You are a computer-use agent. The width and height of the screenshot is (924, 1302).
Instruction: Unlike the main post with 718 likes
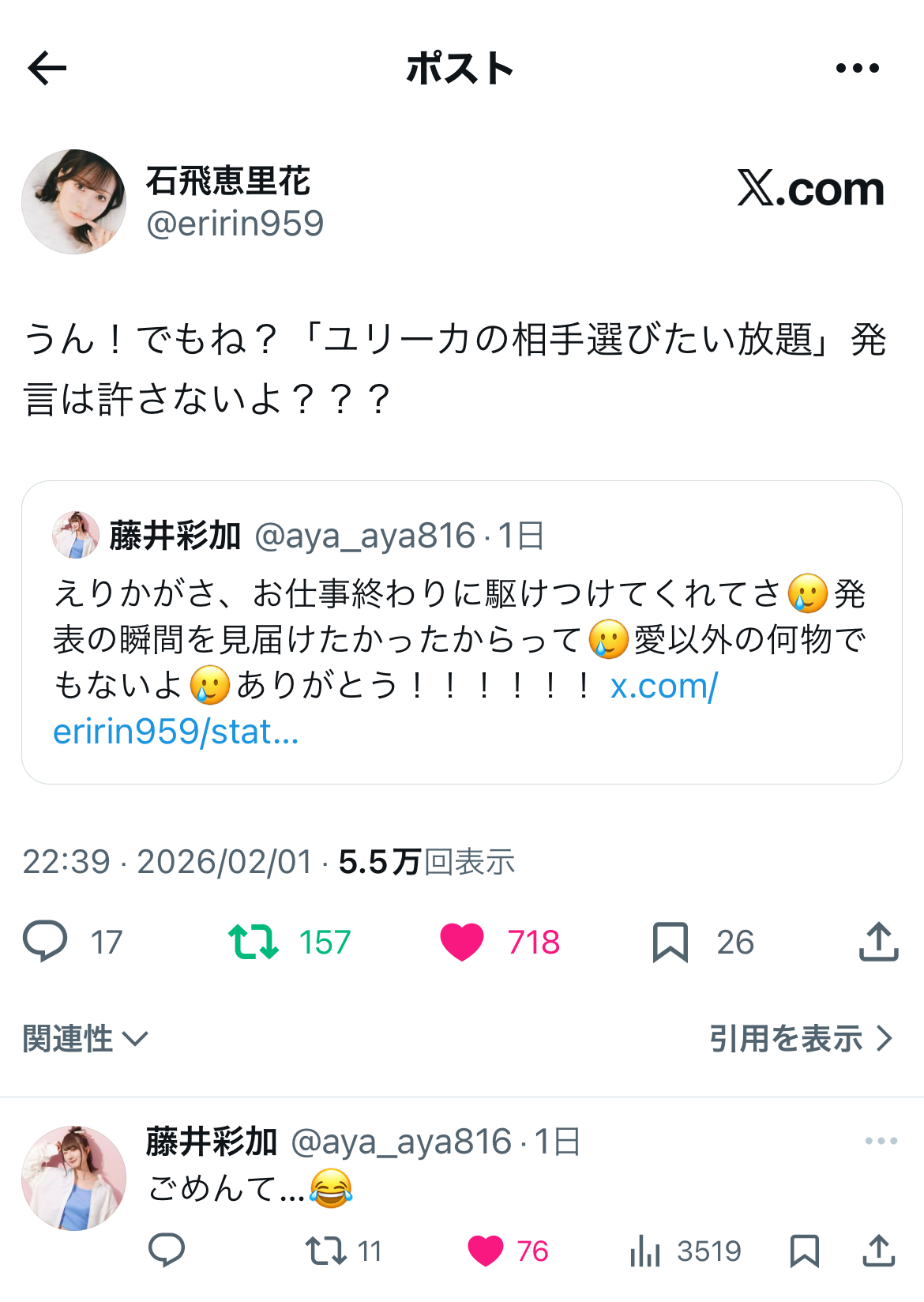(462, 942)
